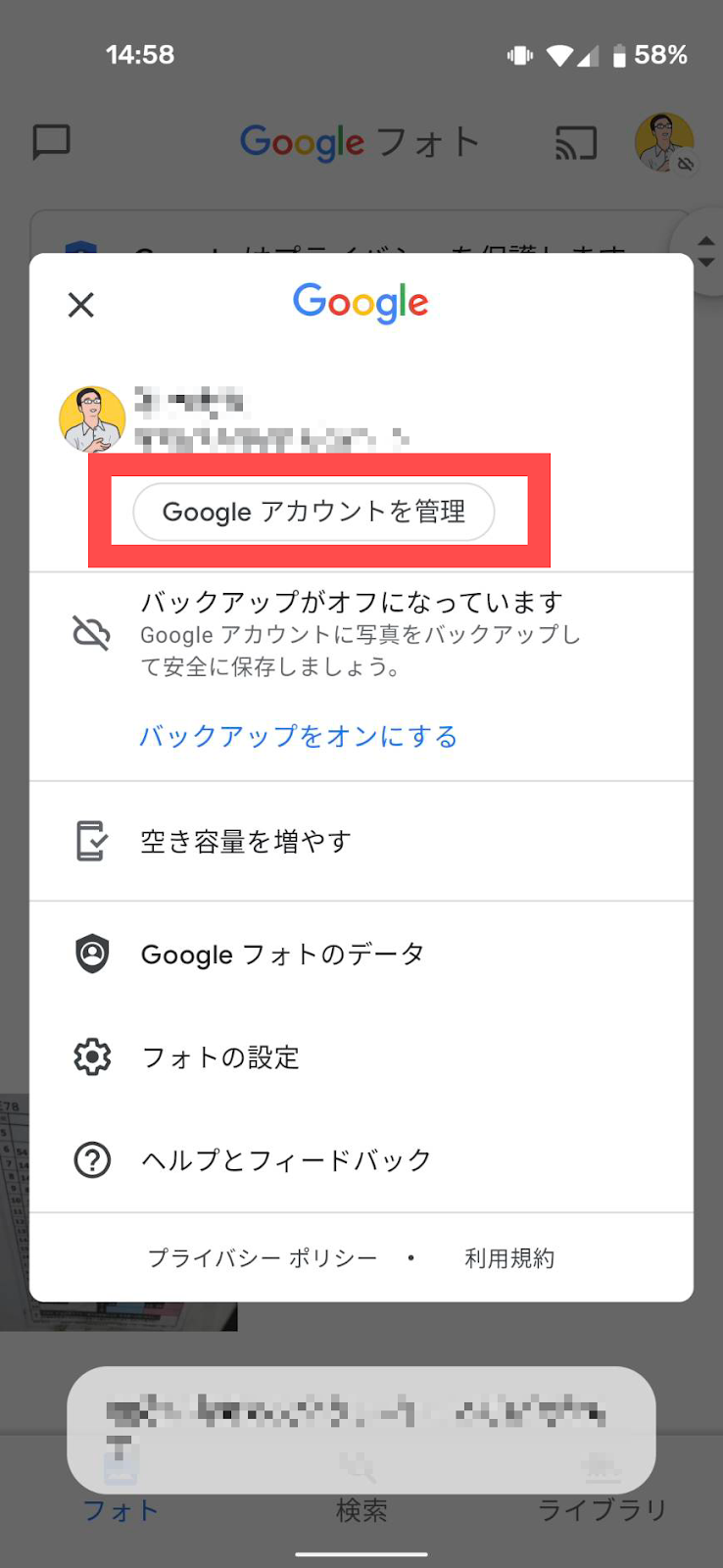Image resolution: width=723 pixels, height=1568 pixels.
Task: Tap Google アカウントを管理 button
Action: coord(313,512)
